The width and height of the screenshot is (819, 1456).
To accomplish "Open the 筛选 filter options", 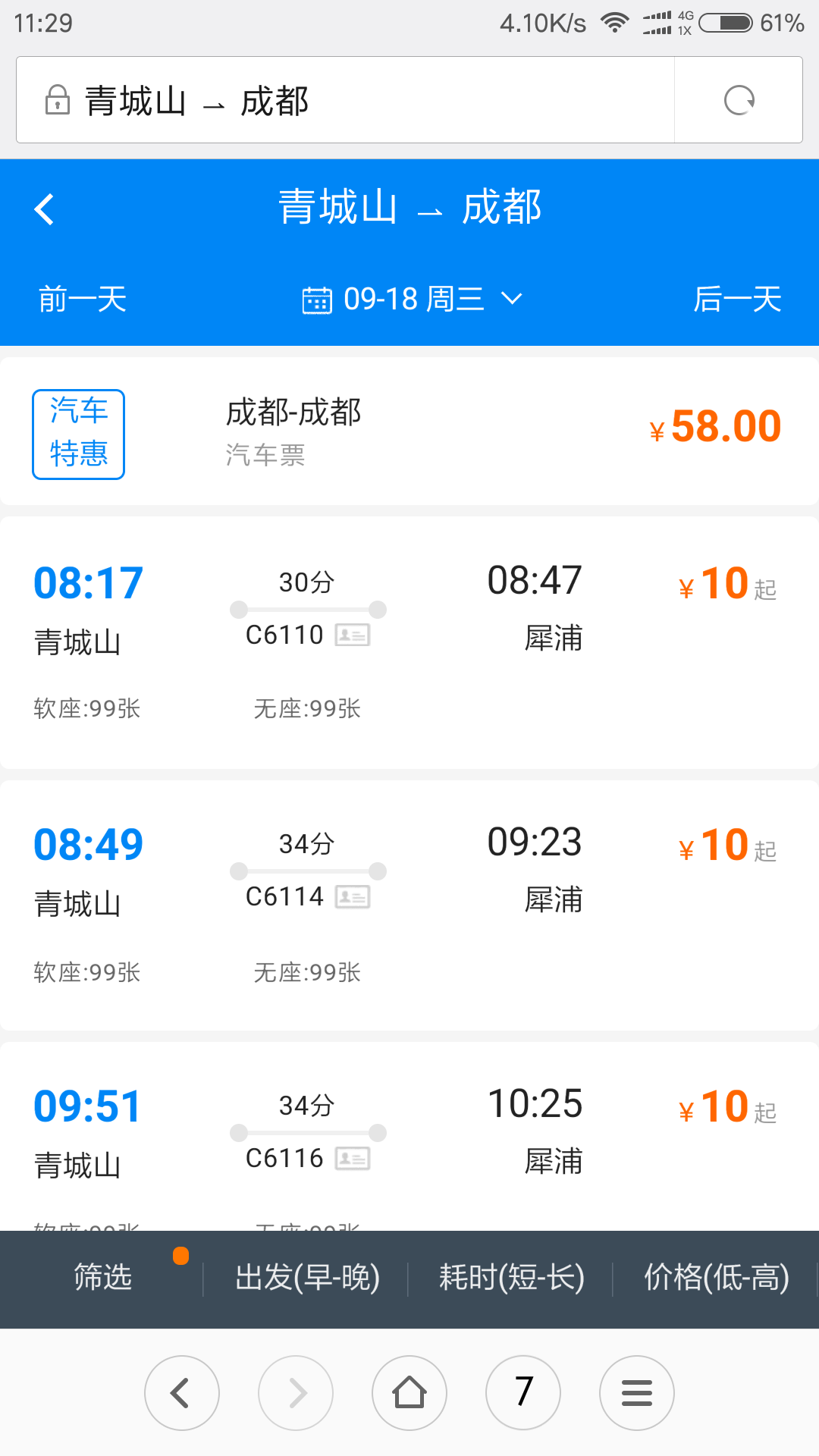I will (x=102, y=1278).
